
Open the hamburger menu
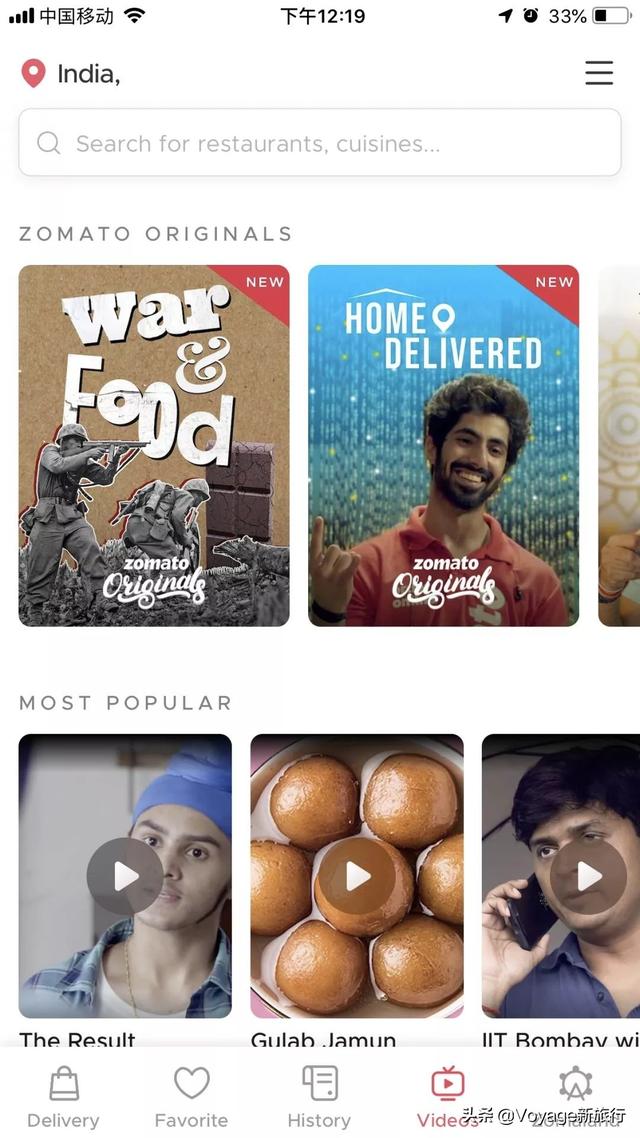(598, 73)
